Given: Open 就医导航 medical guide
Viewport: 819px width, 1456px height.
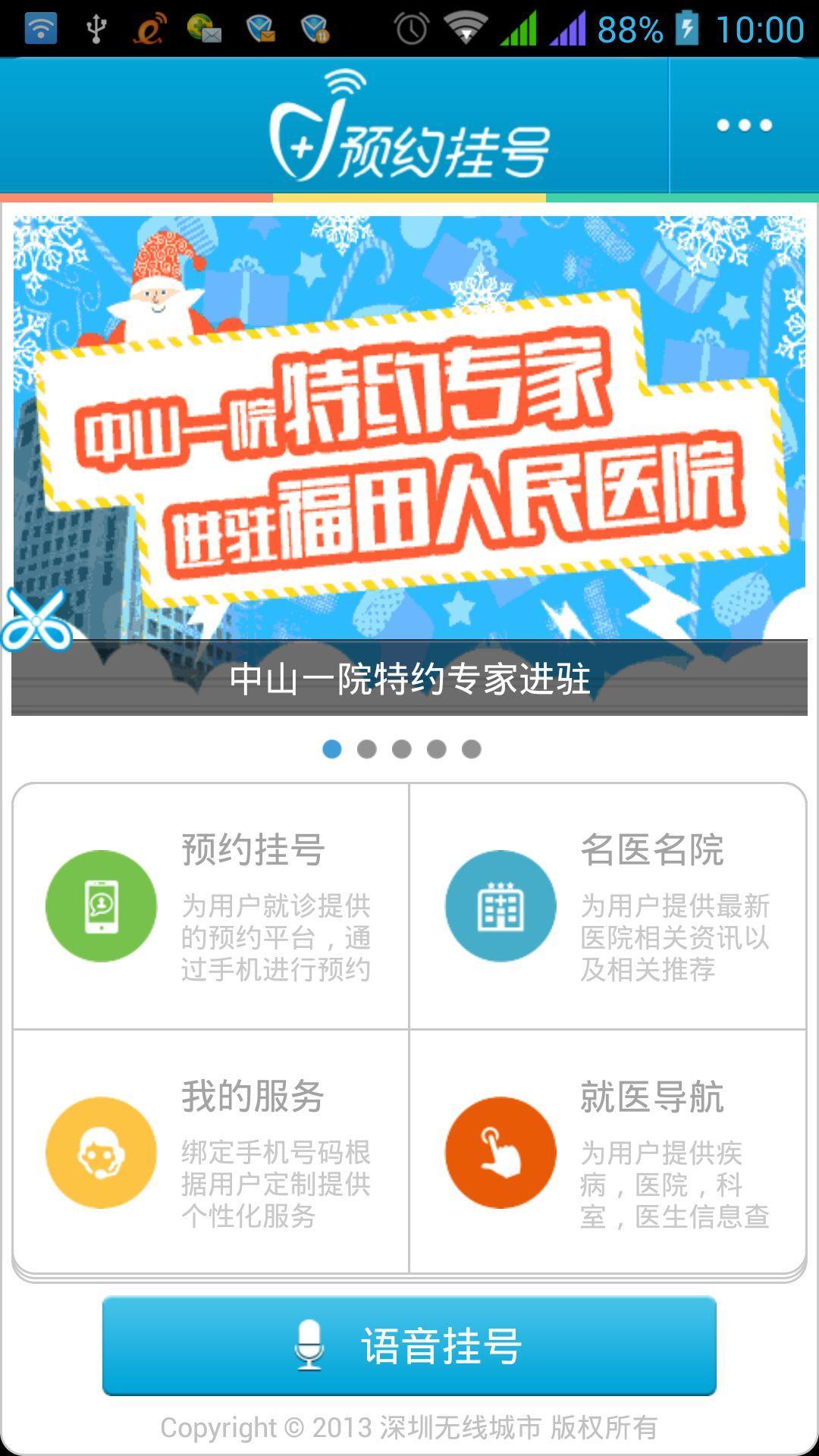Looking at the screenshot, I should (x=608, y=1153).
